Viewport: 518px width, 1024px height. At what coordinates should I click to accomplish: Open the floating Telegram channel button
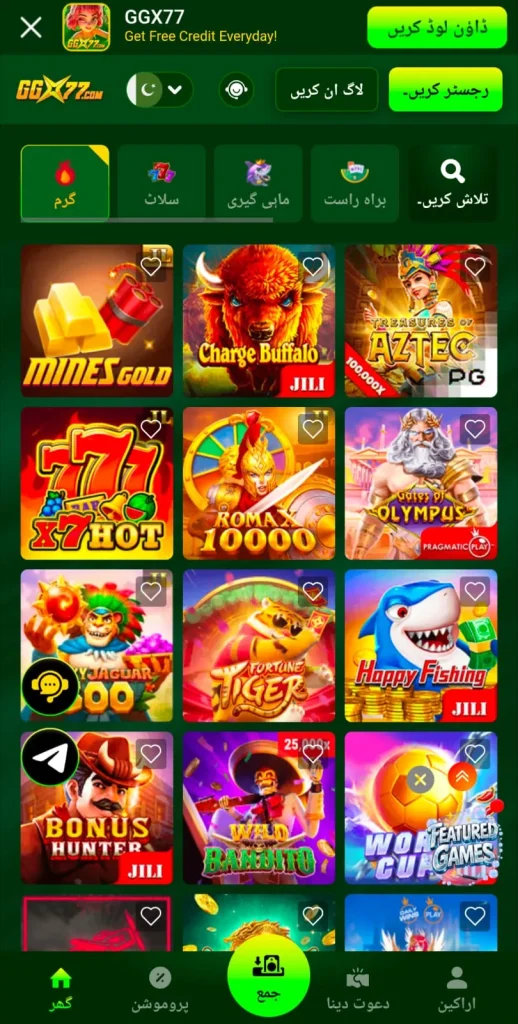[50, 758]
